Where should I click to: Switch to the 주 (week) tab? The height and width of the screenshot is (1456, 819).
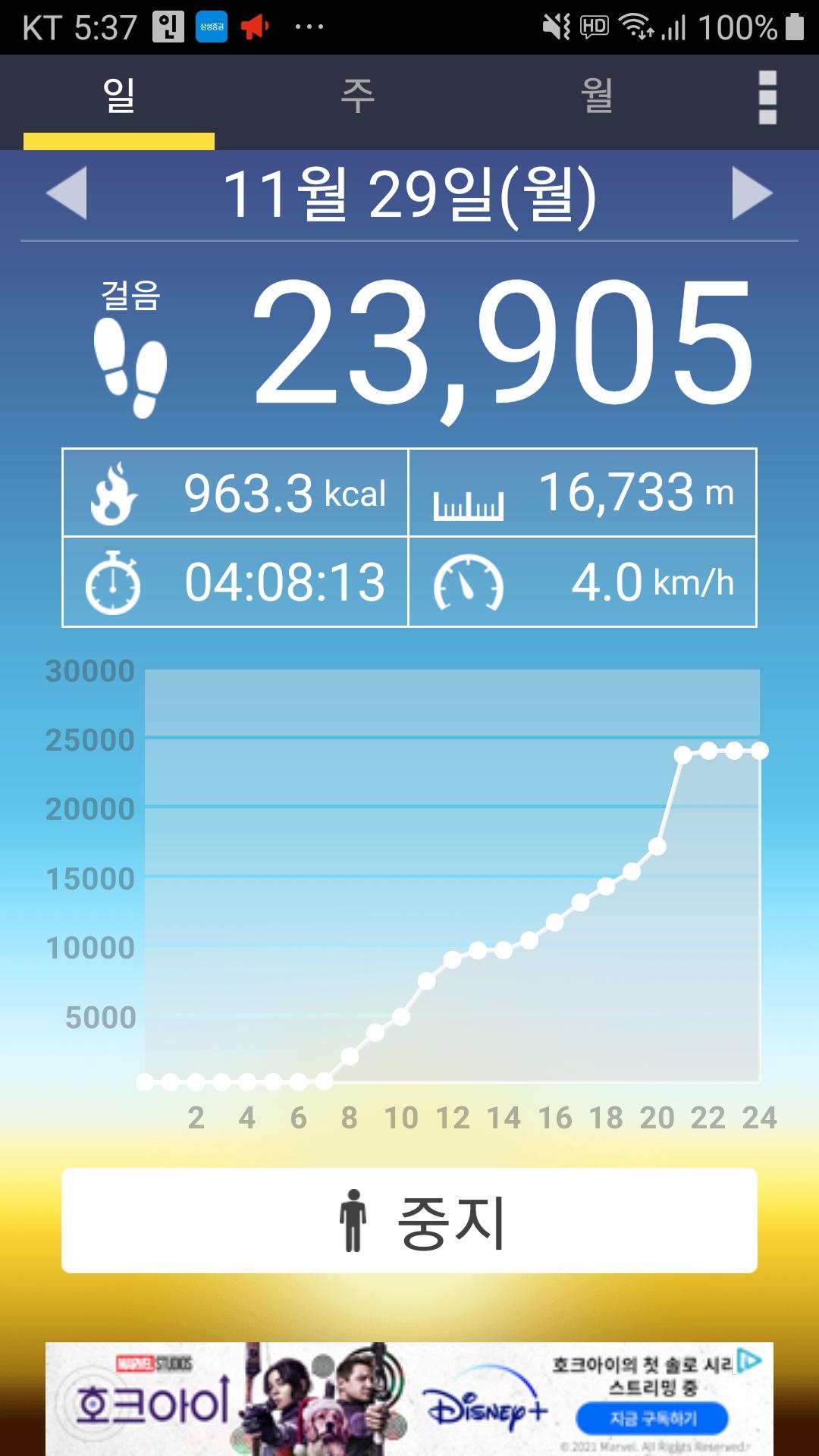[357, 97]
